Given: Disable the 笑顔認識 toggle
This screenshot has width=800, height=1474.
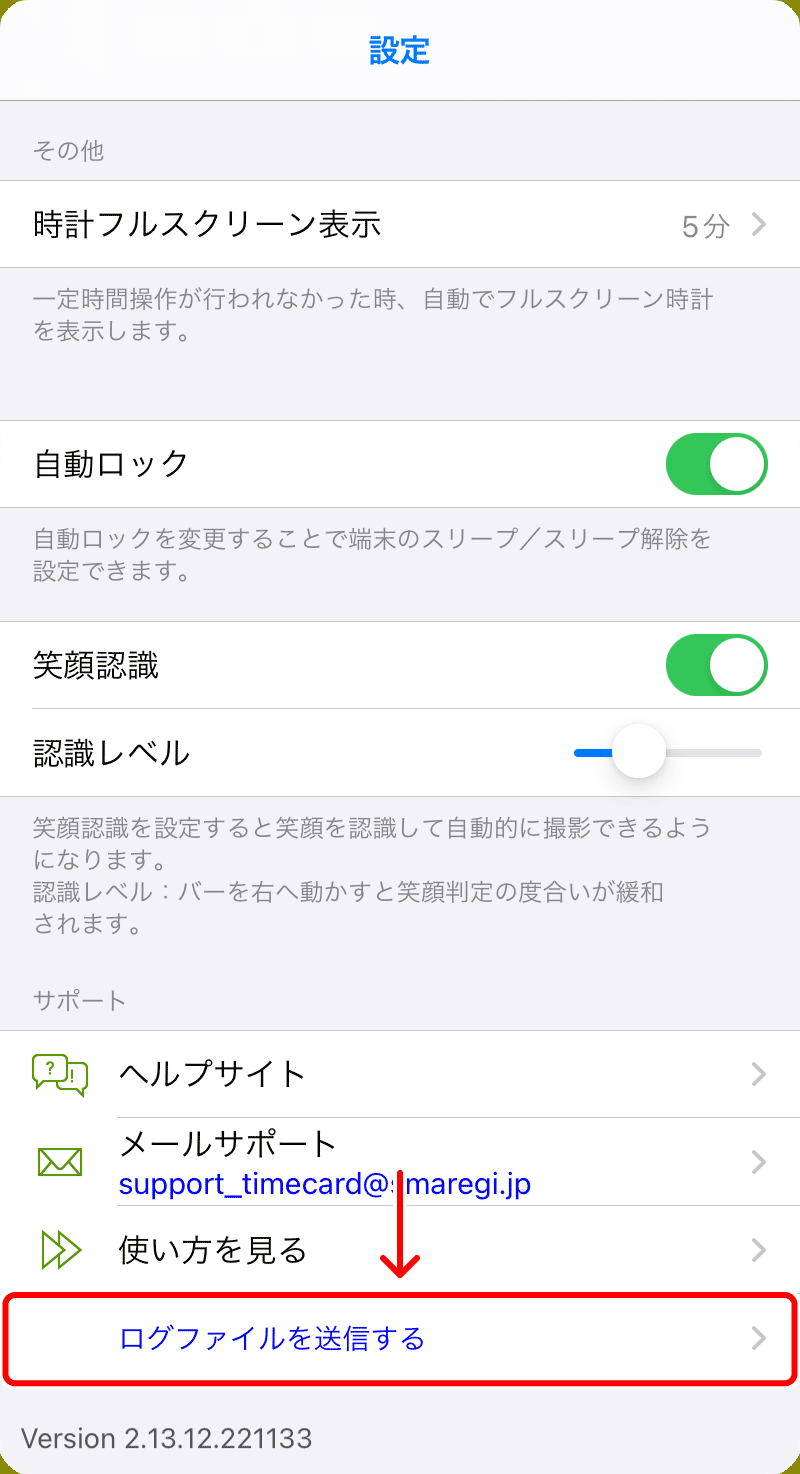Looking at the screenshot, I should point(716,665).
